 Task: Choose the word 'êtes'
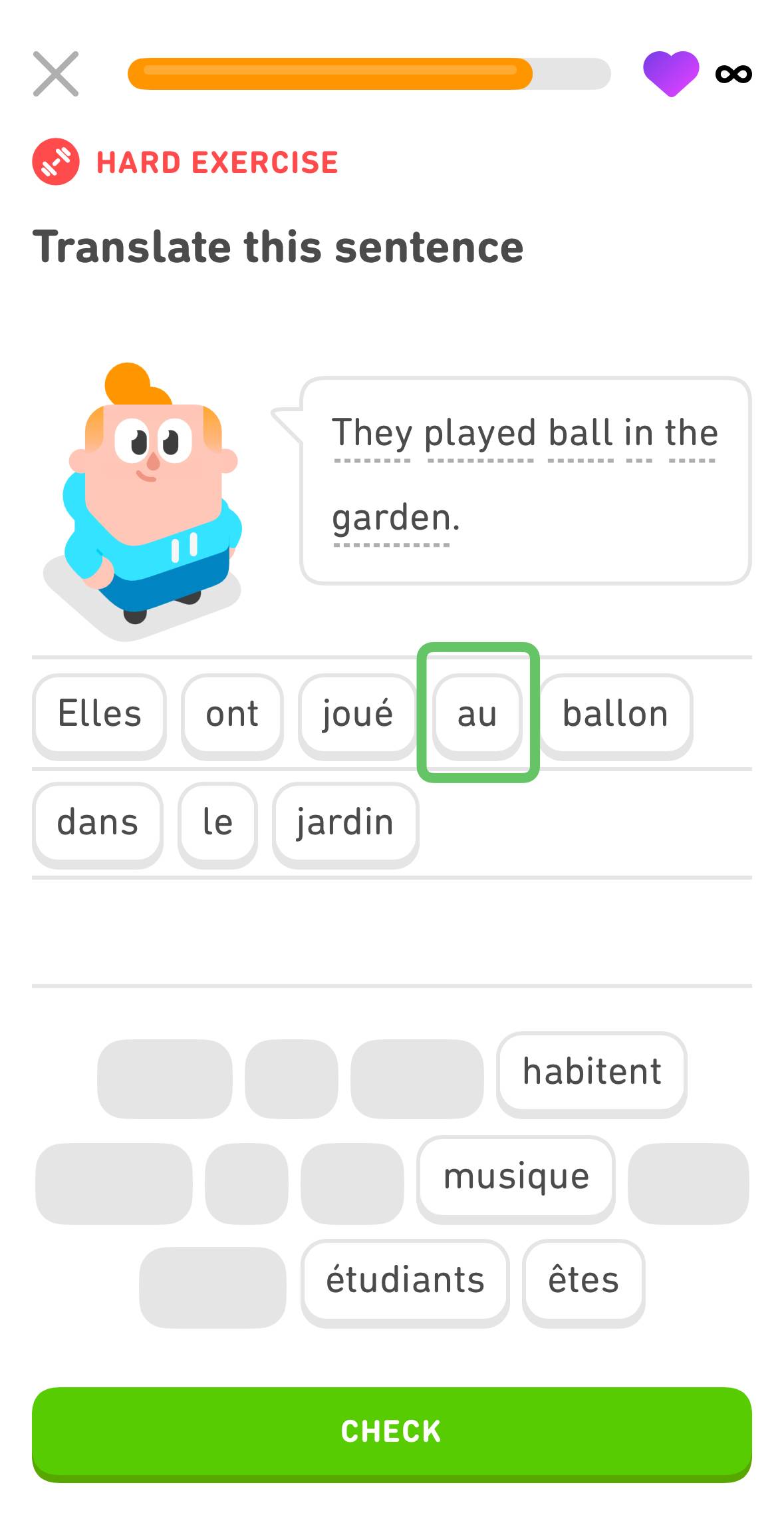tap(583, 1281)
